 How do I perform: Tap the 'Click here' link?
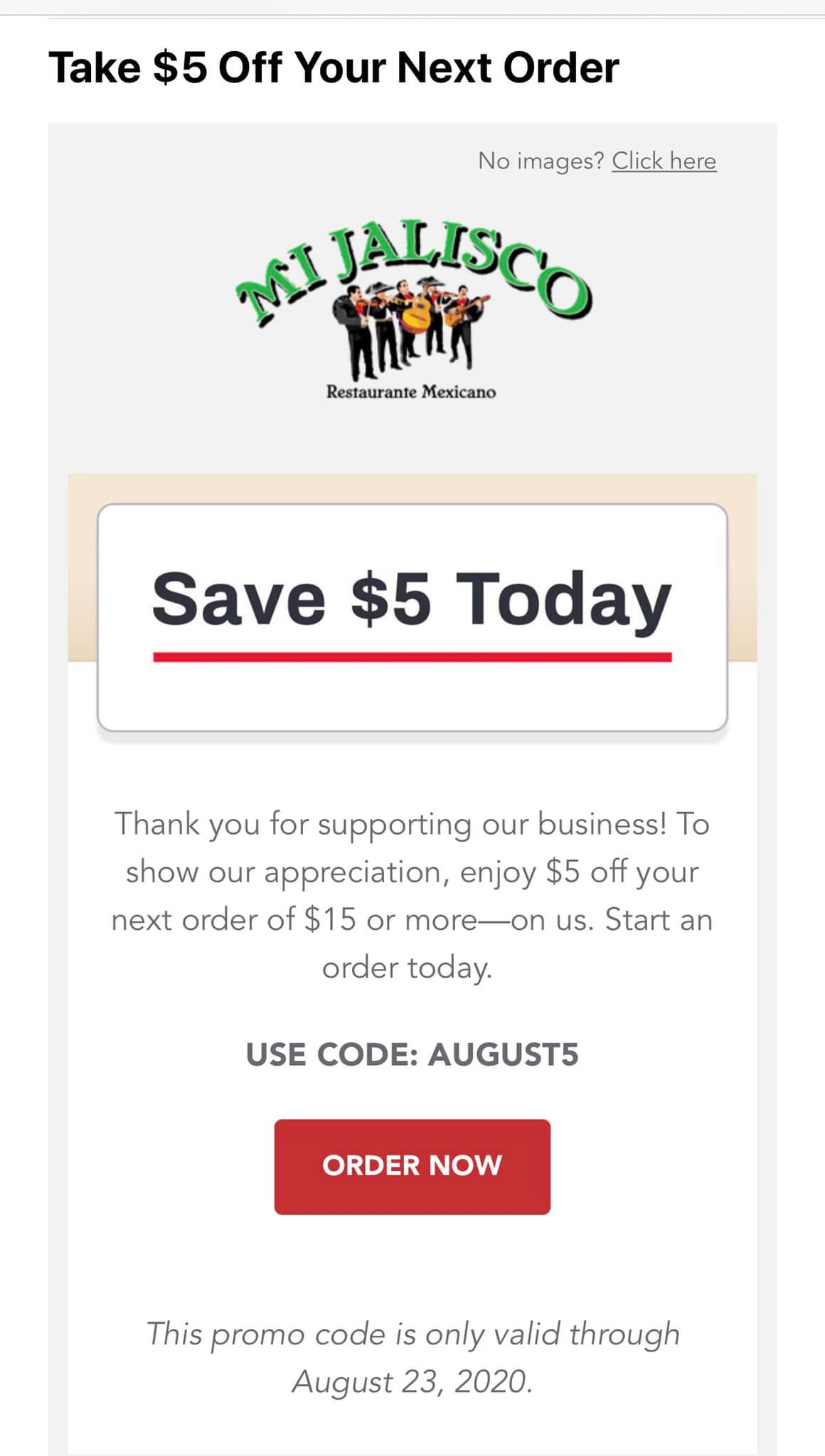pos(664,161)
